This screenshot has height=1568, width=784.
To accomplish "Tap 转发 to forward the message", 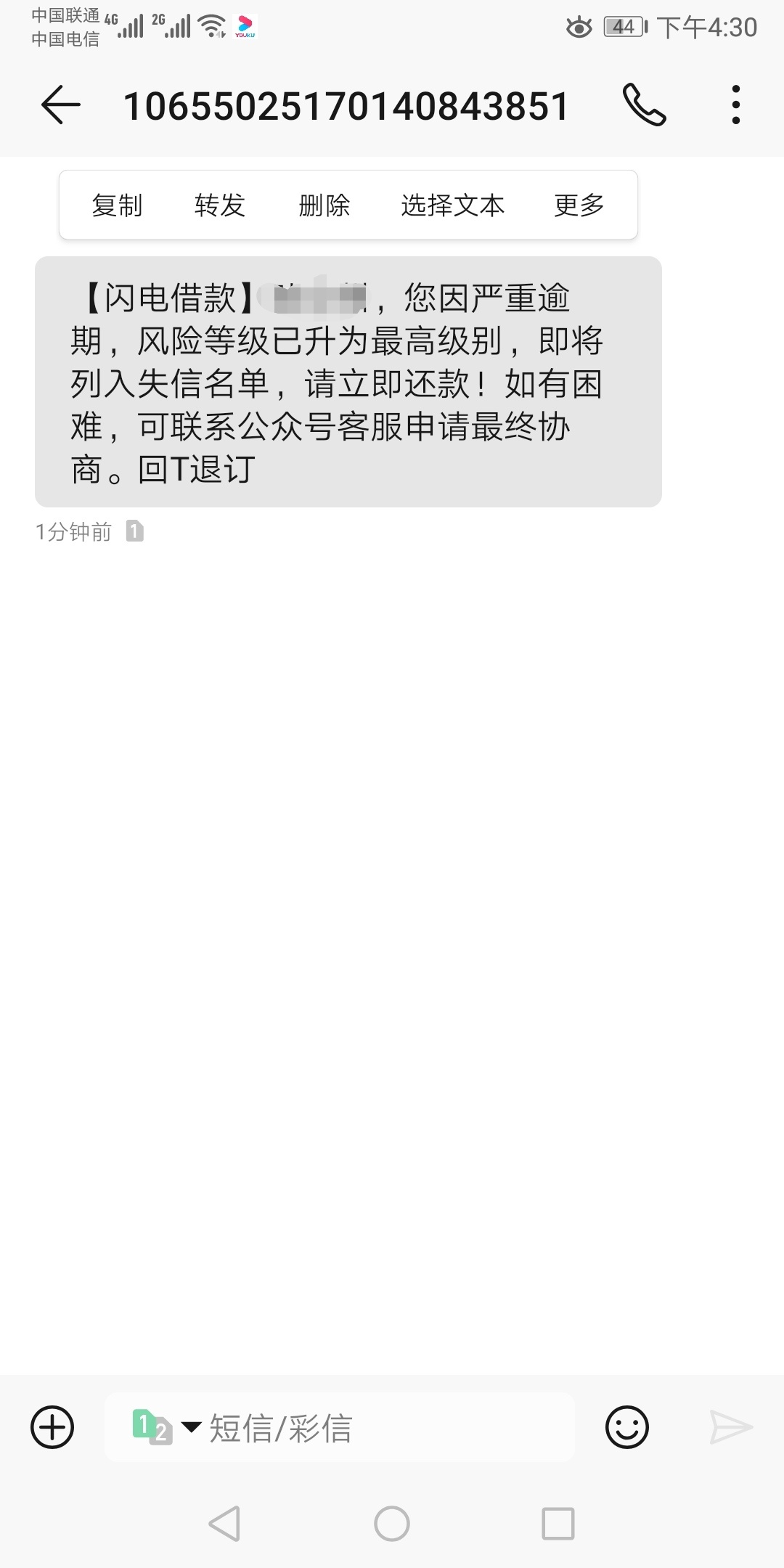I will point(220,205).
